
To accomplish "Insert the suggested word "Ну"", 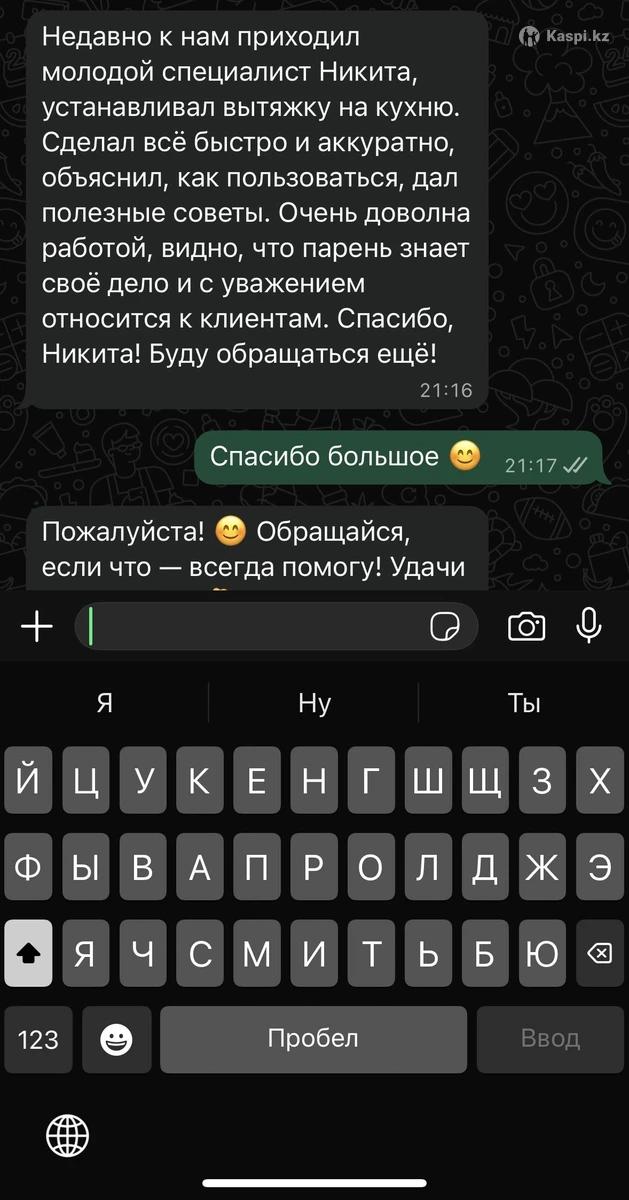I will 314,703.
